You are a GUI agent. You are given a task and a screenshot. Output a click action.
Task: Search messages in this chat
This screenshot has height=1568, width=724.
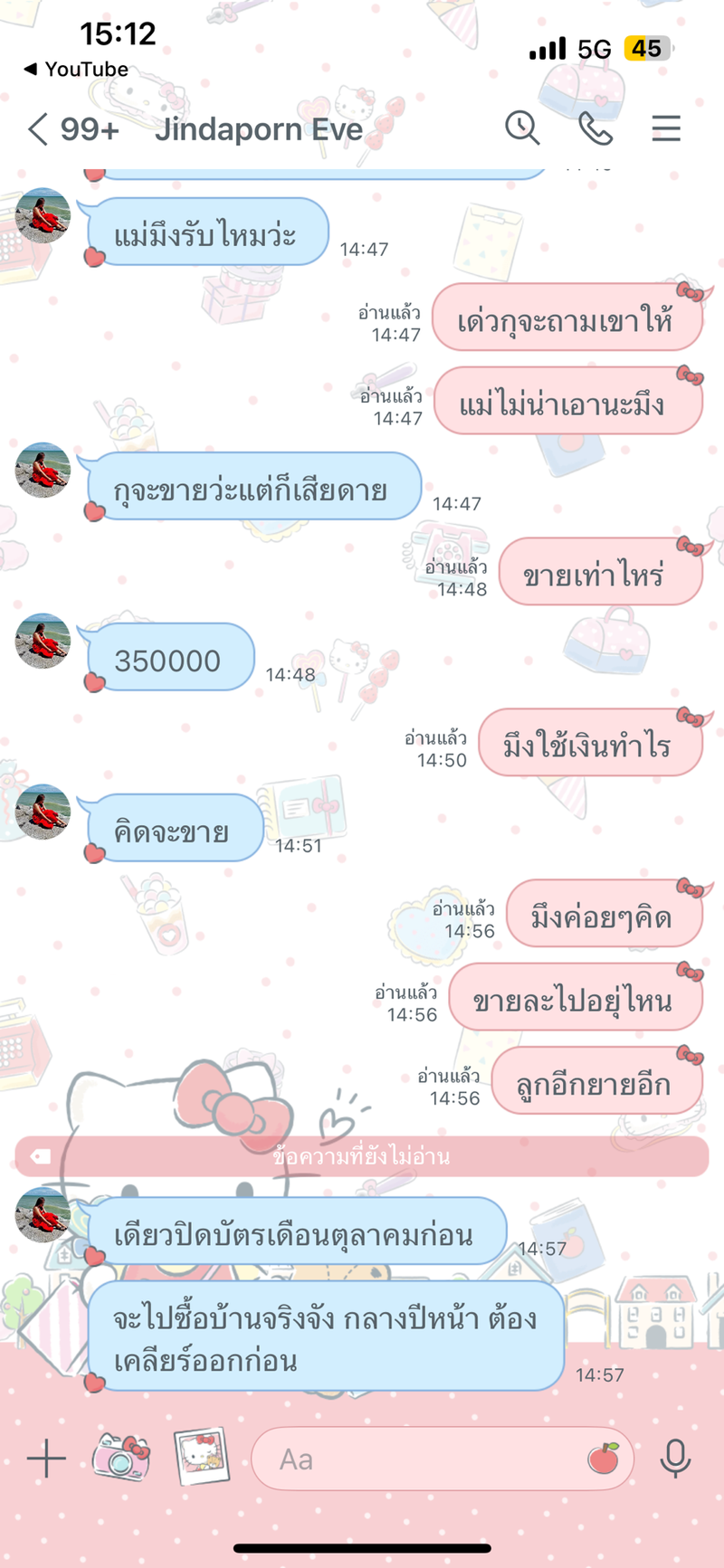[x=522, y=128]
